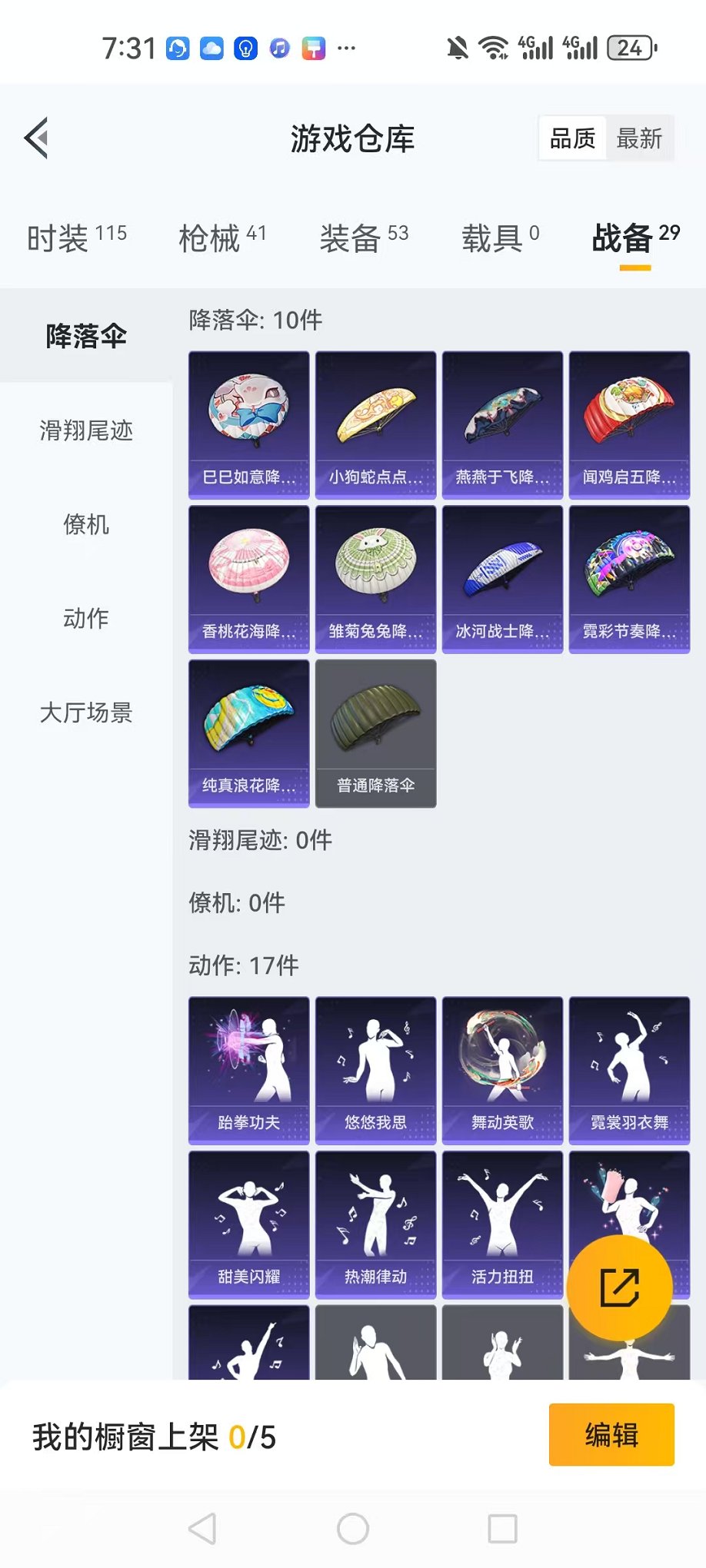This screenshot has height=1568, width=706.
Task: Switch to the 枪械 tab
Action: coord(222,238)
